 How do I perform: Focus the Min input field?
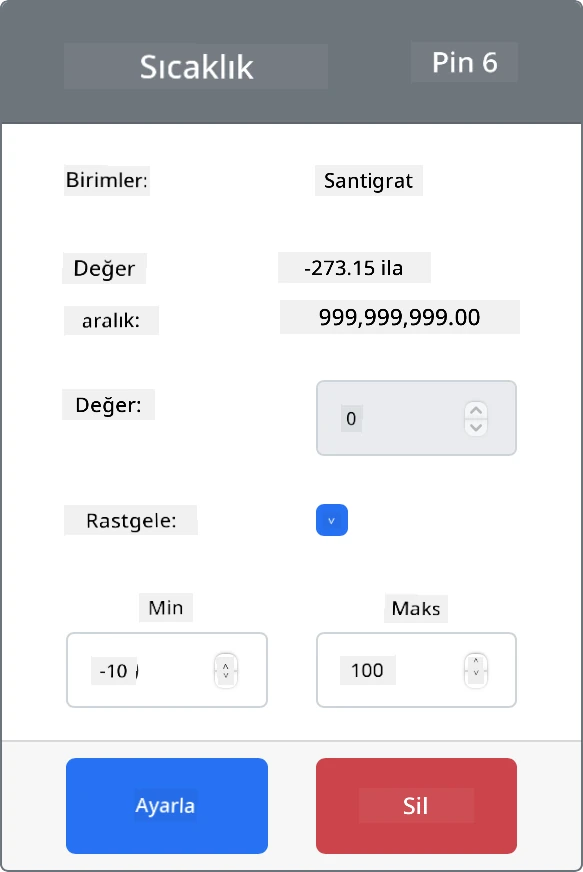[x=167, y=670]
